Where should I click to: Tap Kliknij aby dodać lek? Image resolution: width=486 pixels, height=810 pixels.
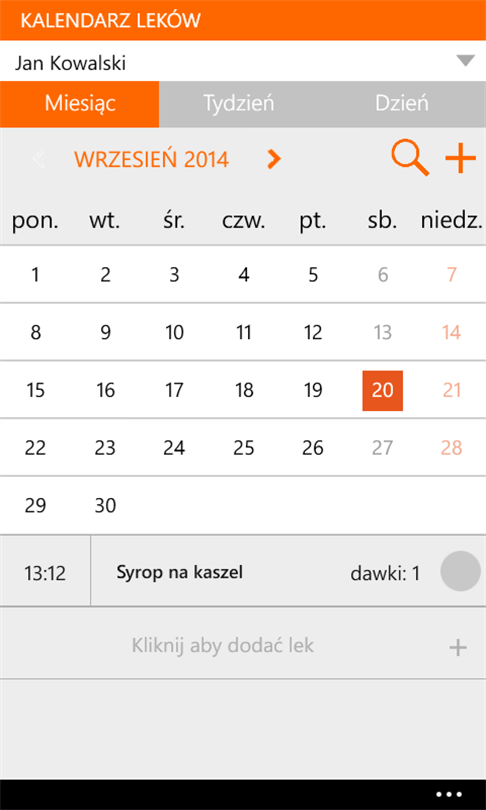coord(243,646)
